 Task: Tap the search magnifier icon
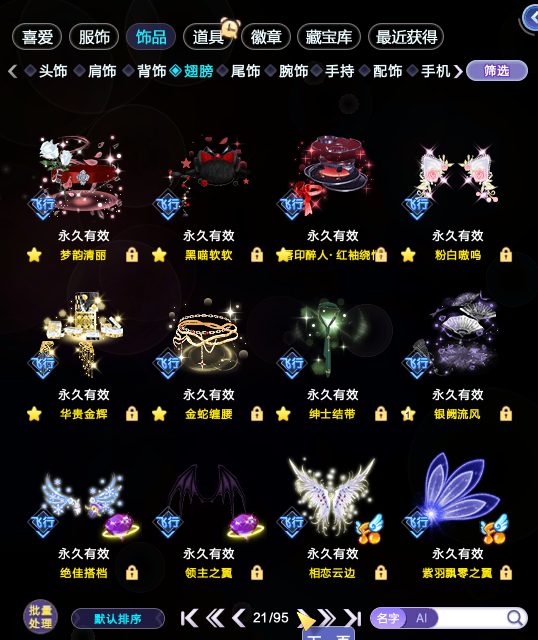515,618
